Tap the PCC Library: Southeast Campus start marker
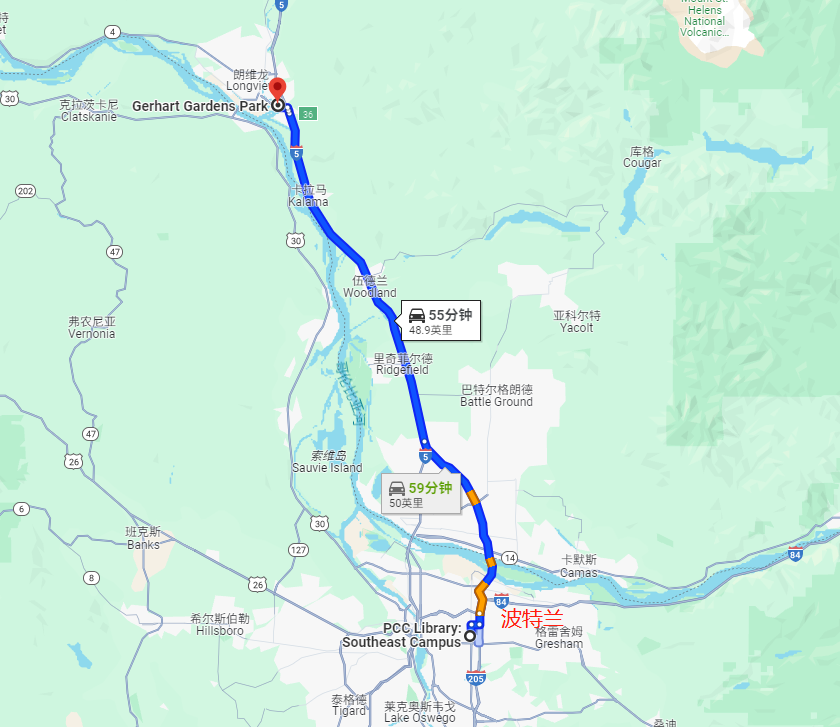Screen dimensions: 840x727 click(x=469, y=635)
